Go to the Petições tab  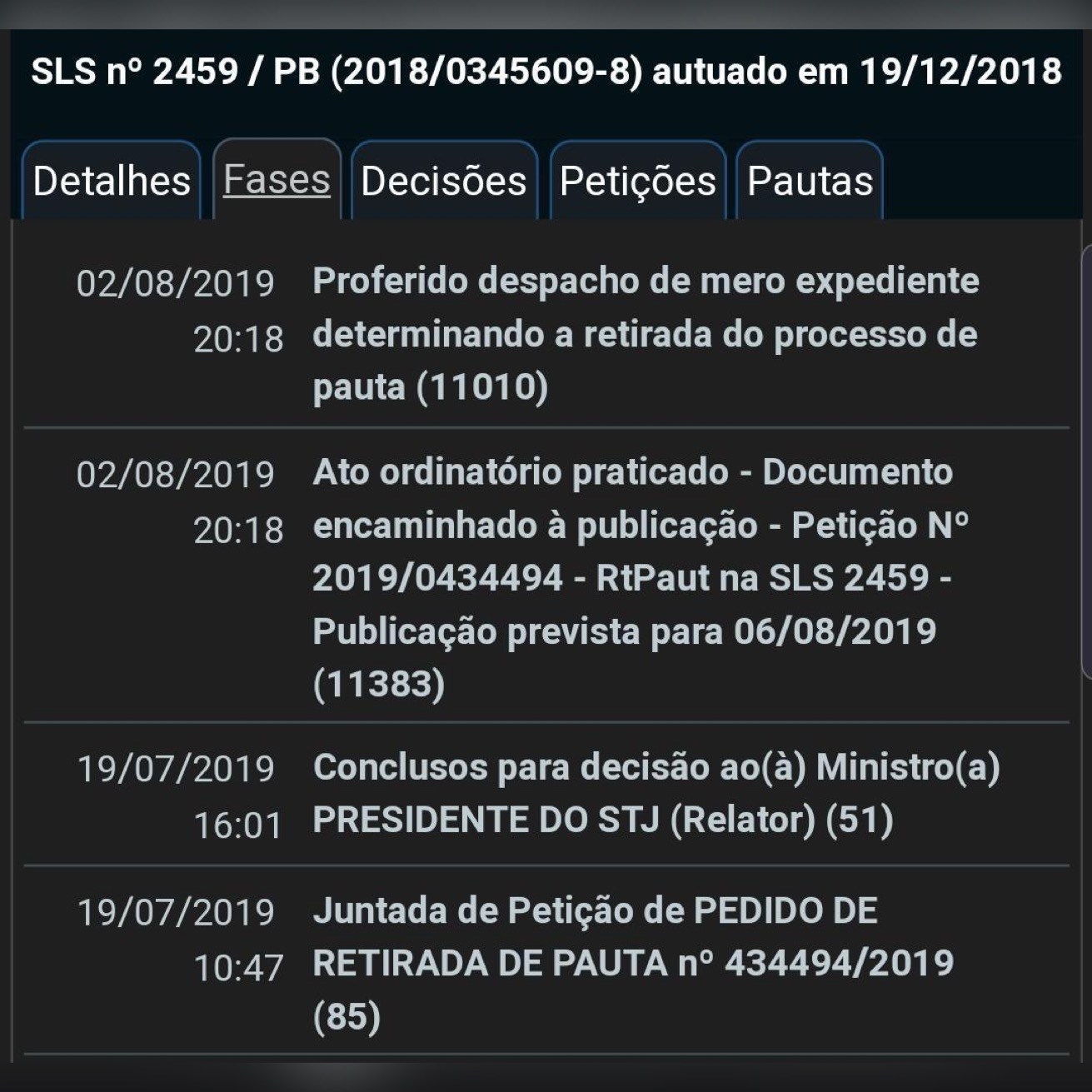point(638,181)
